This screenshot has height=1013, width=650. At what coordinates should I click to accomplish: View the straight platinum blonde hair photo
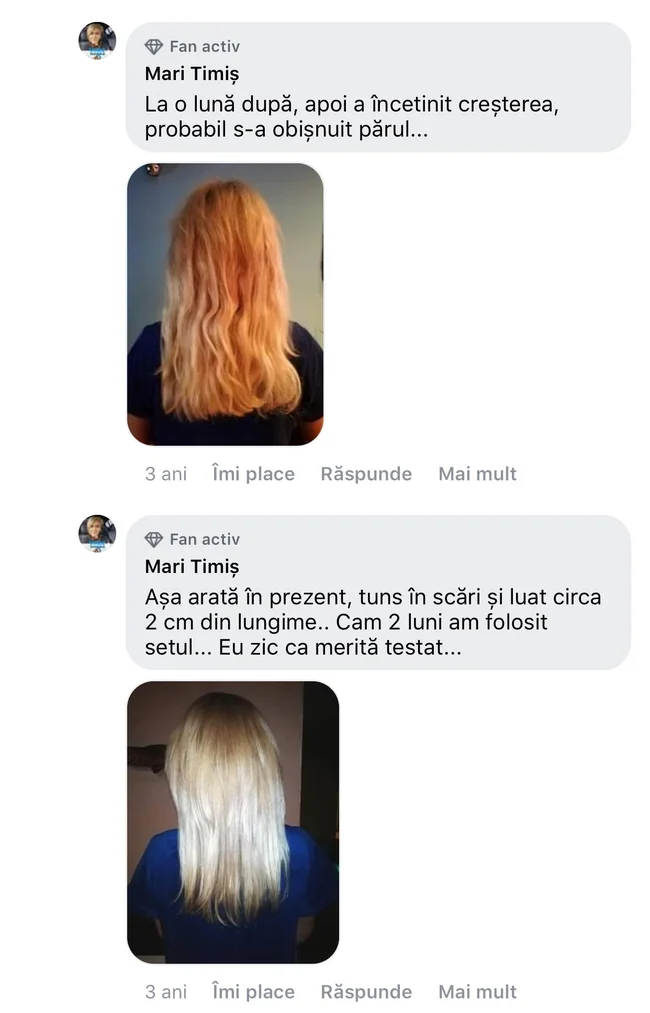coord(233,822)
